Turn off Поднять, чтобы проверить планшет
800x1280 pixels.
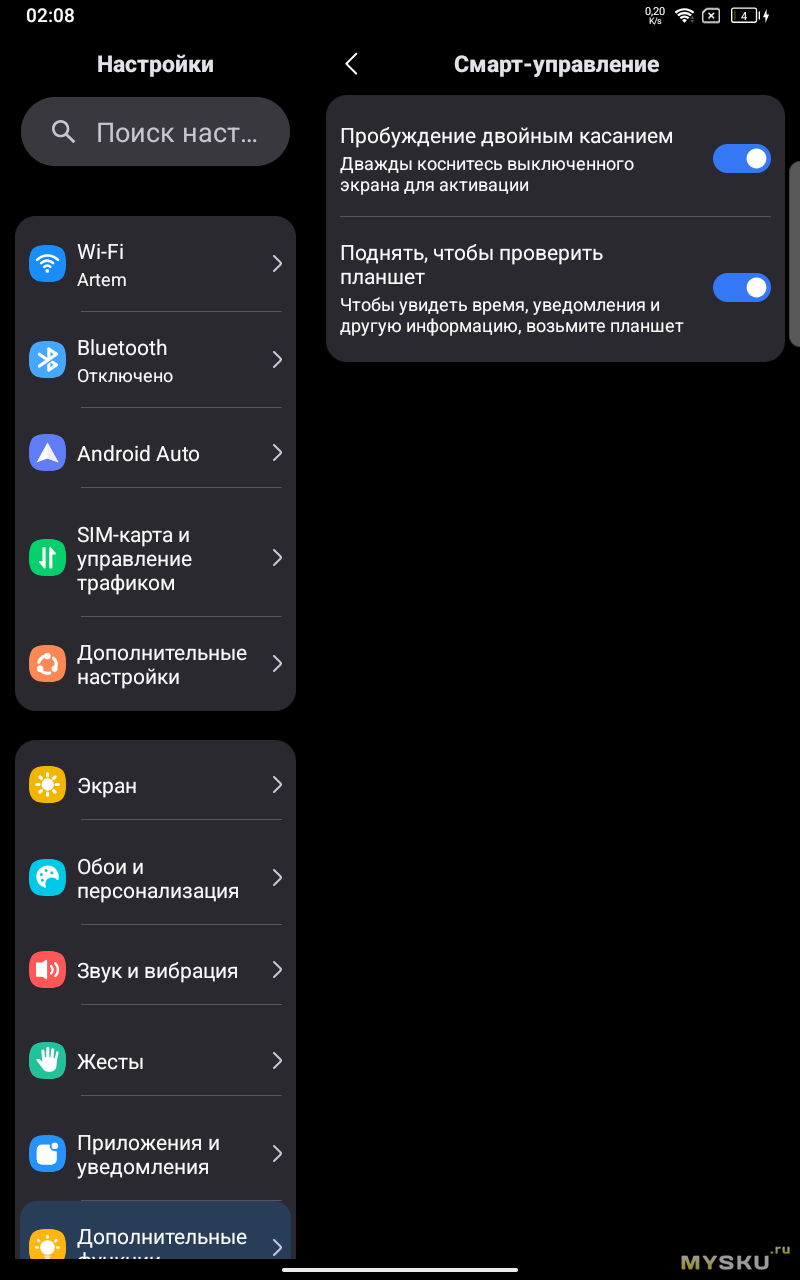(x=741, y=288)
